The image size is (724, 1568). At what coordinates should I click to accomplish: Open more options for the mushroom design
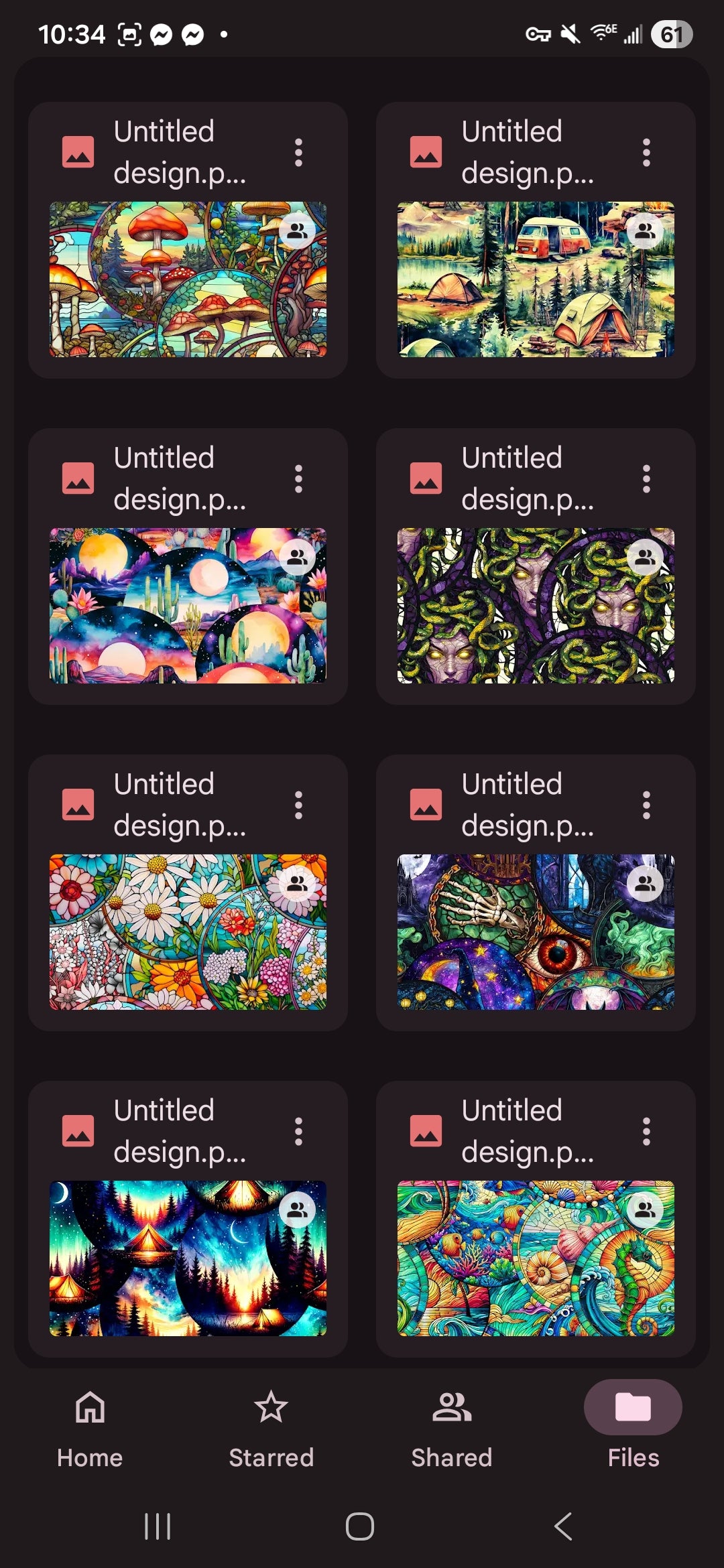pos(298,153)
